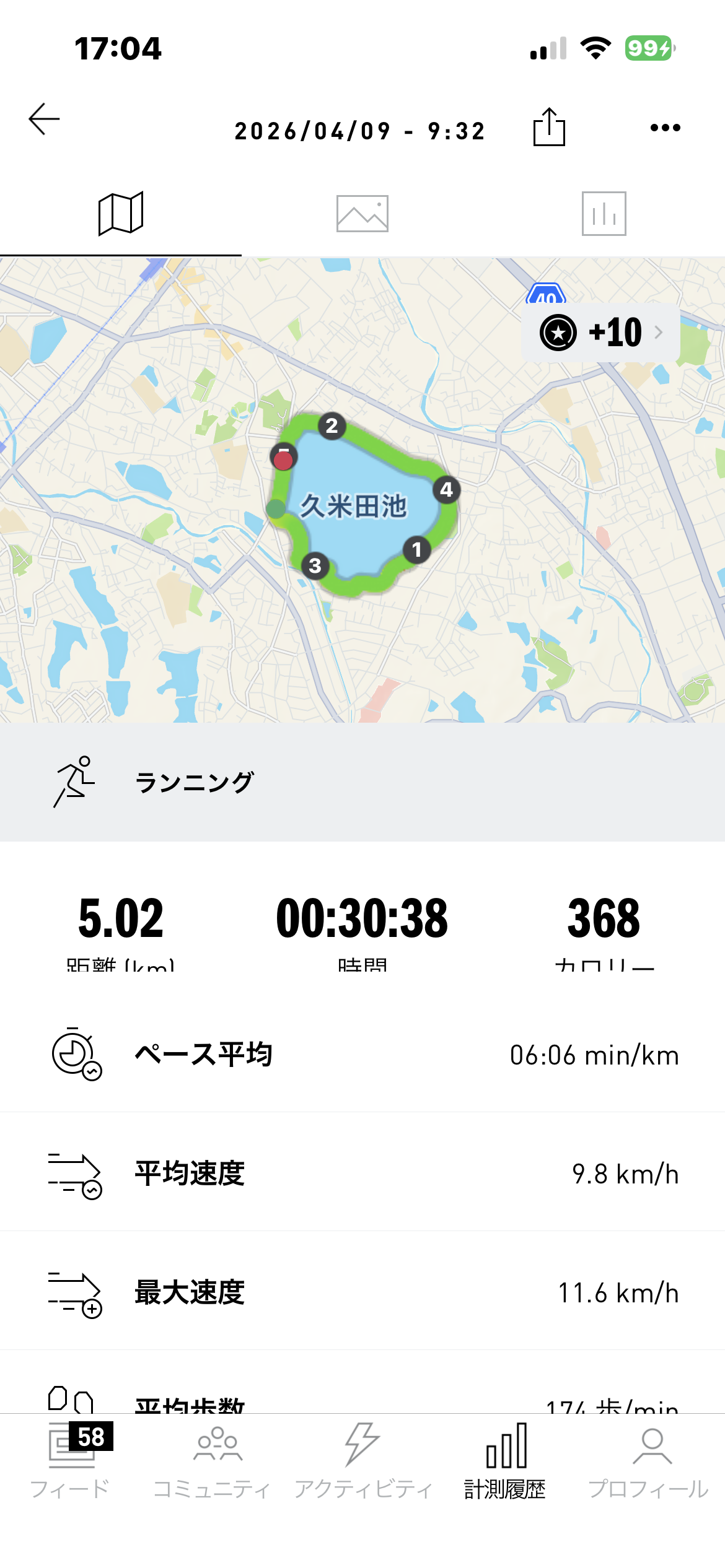Go back with the arrow icon
The image size is (725, 1568).
(x=44, y=119)
